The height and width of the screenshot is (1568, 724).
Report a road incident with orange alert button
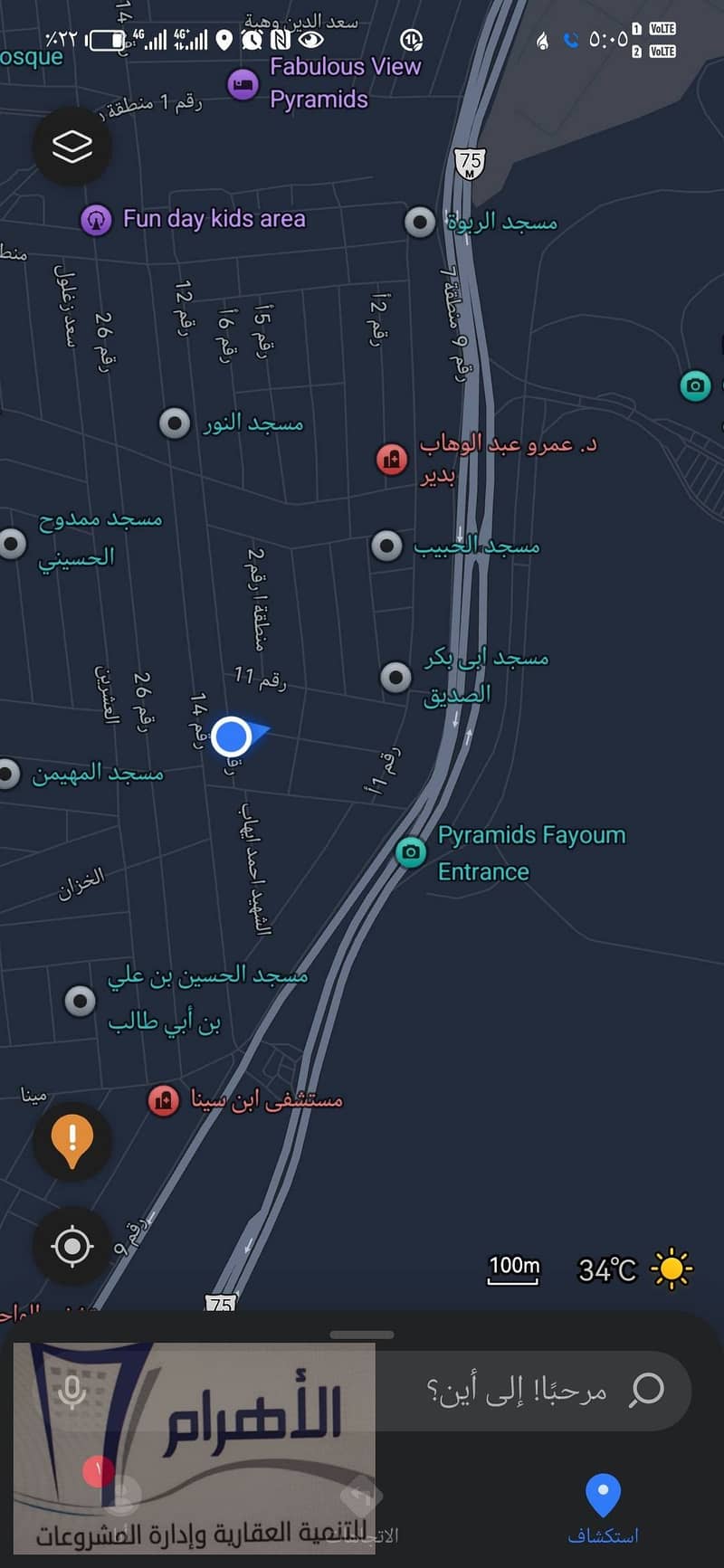tap(72, 1140)
